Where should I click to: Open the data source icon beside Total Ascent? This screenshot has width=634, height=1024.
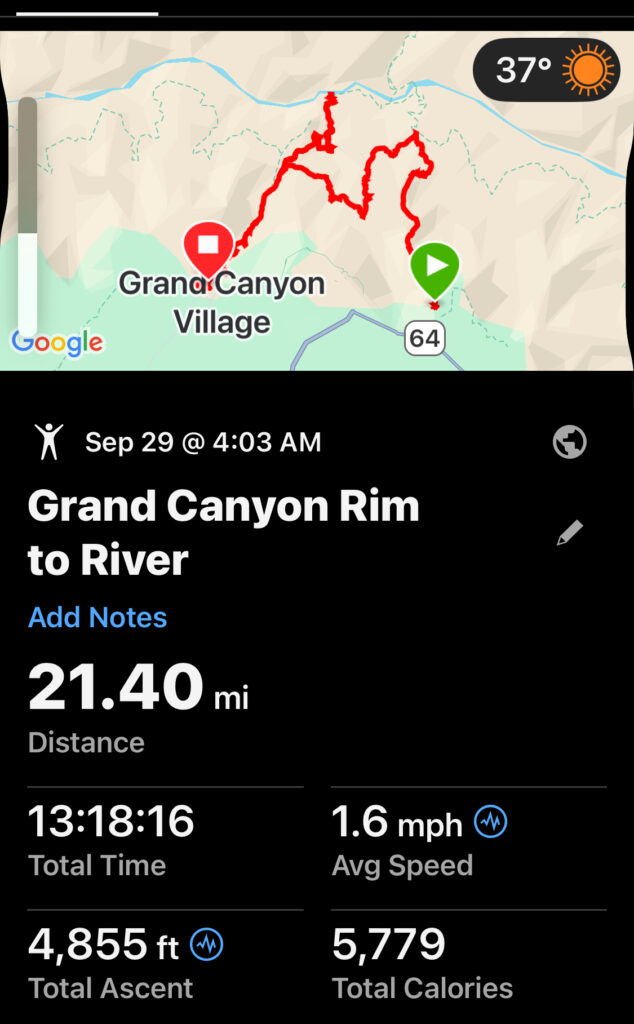click(x=206, y=944)
